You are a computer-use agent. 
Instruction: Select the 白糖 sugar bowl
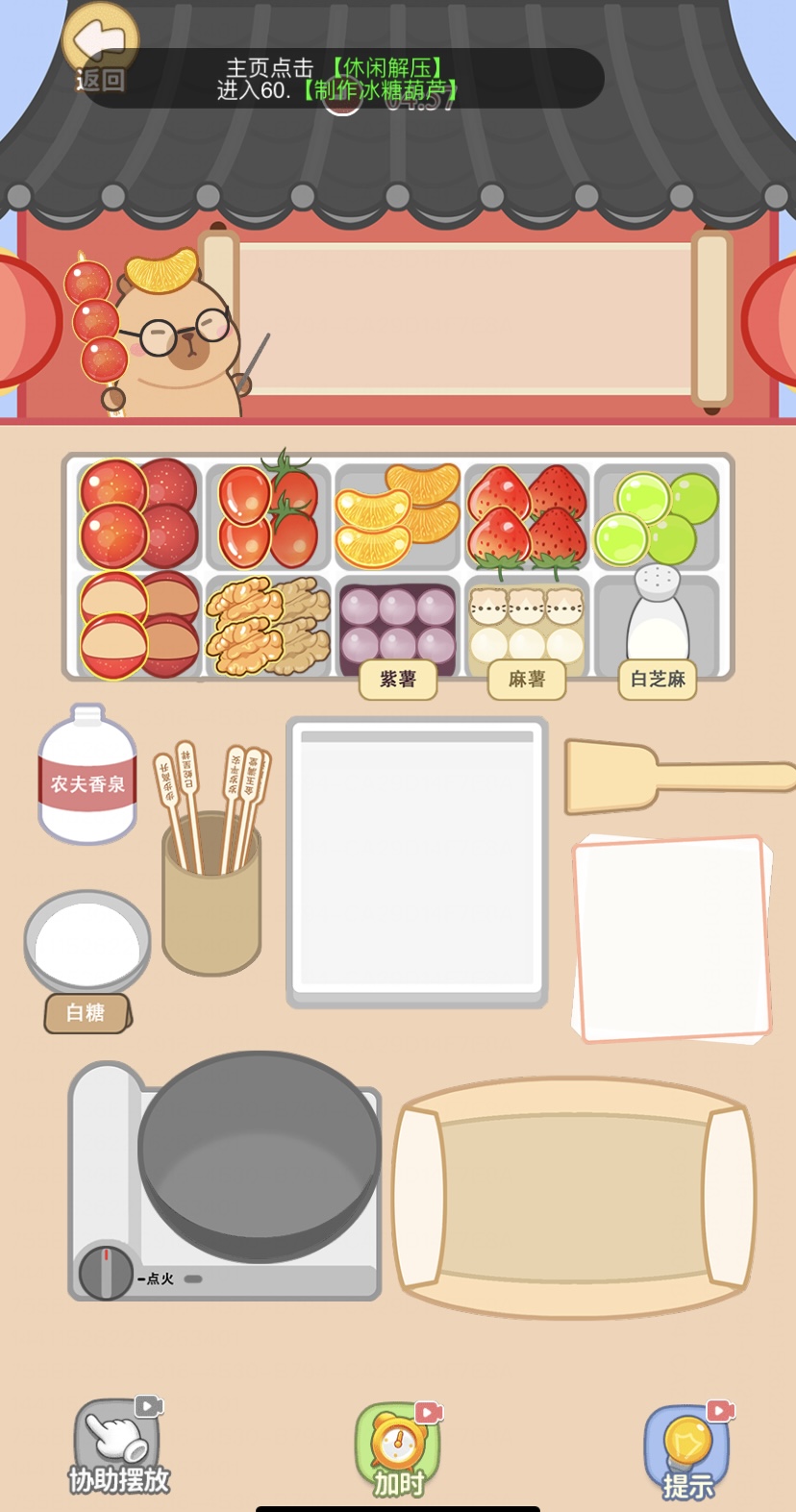tap(87, 944)
